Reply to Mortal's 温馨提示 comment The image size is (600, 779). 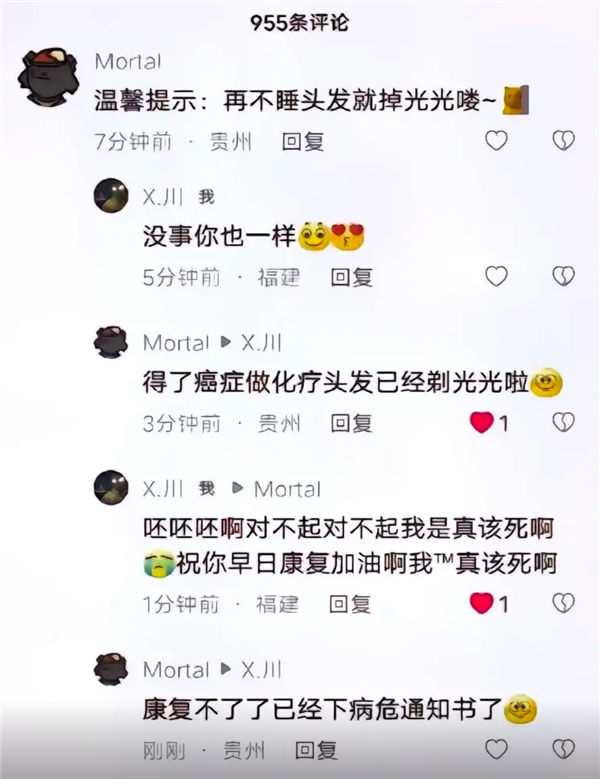click(303, 142)
